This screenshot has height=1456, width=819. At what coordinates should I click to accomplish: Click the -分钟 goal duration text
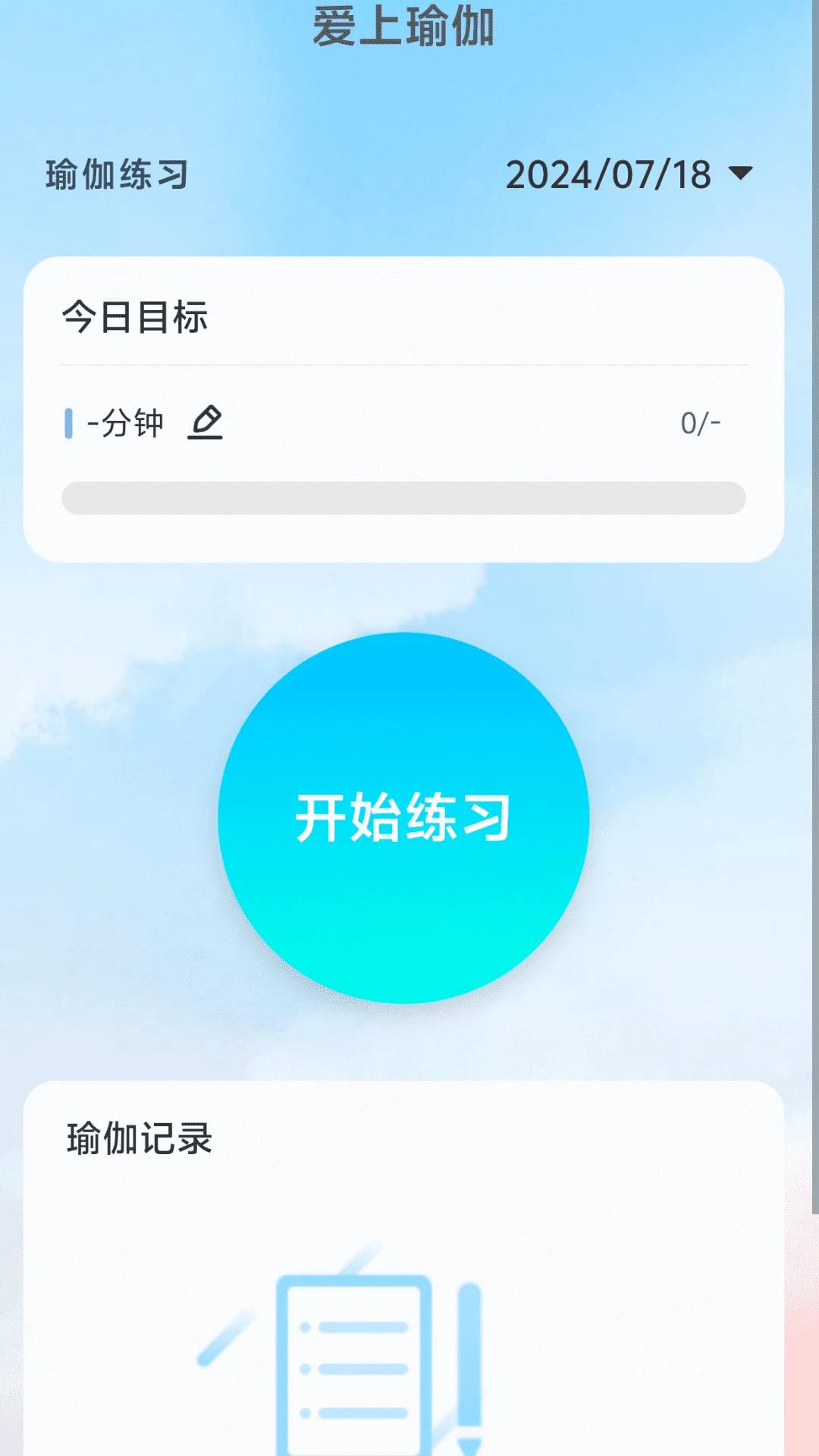point(126,423)
